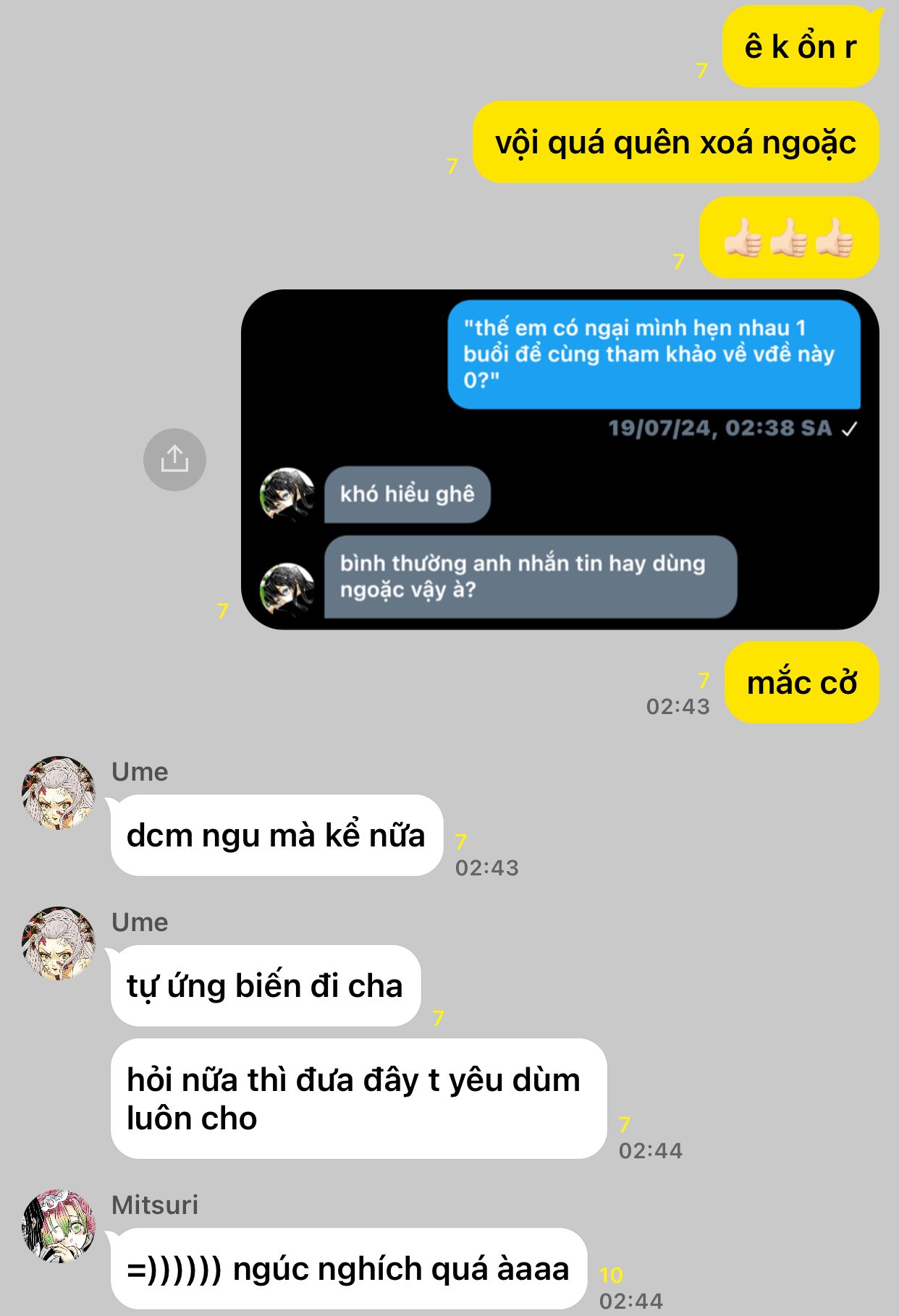Viewport: 899px width, 1316px height.
Task: Tap Ume's avatar beside "tự ứng biến đi cha"
Action: (59, 943)
